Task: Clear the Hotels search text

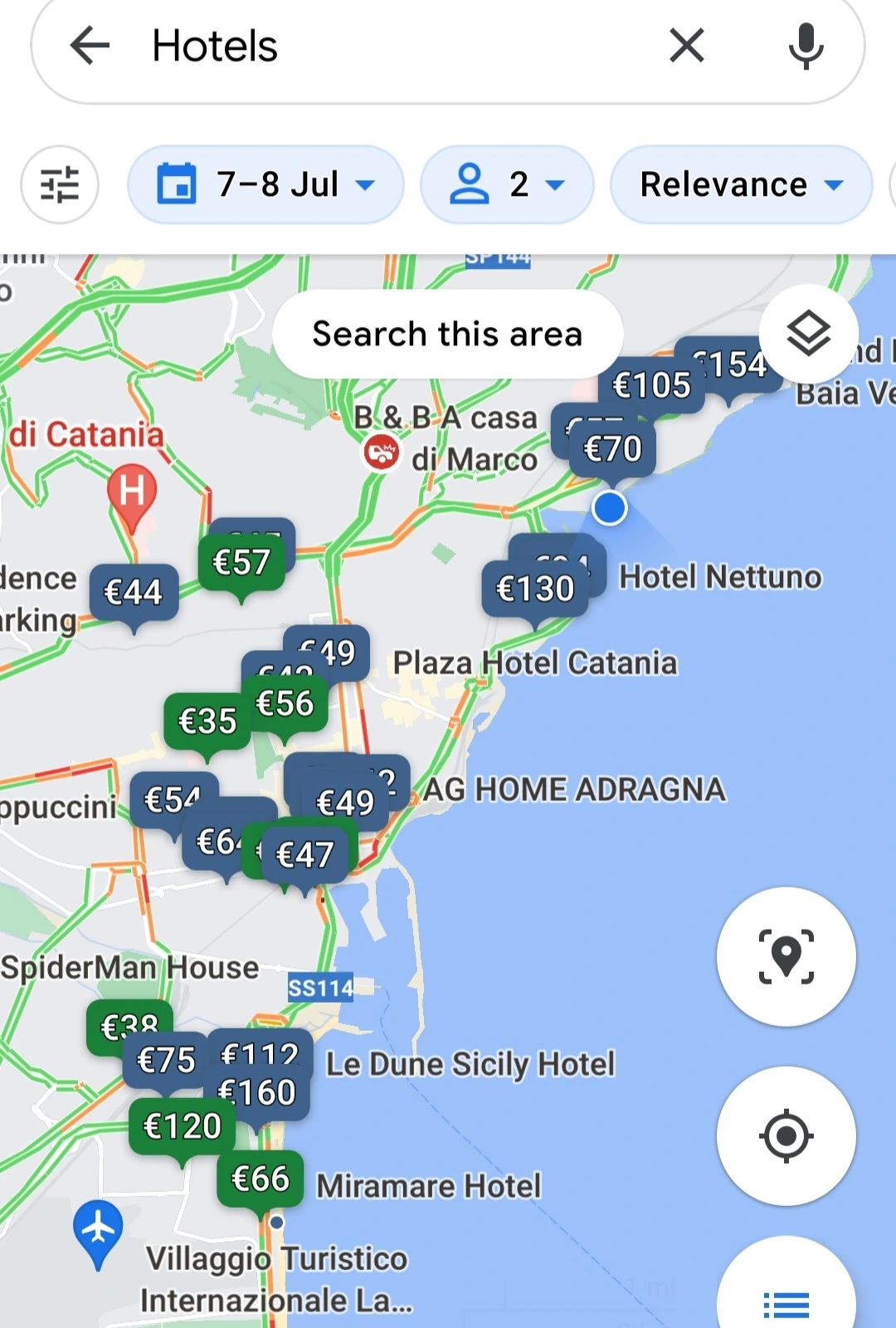Action: tap(686, 46)
